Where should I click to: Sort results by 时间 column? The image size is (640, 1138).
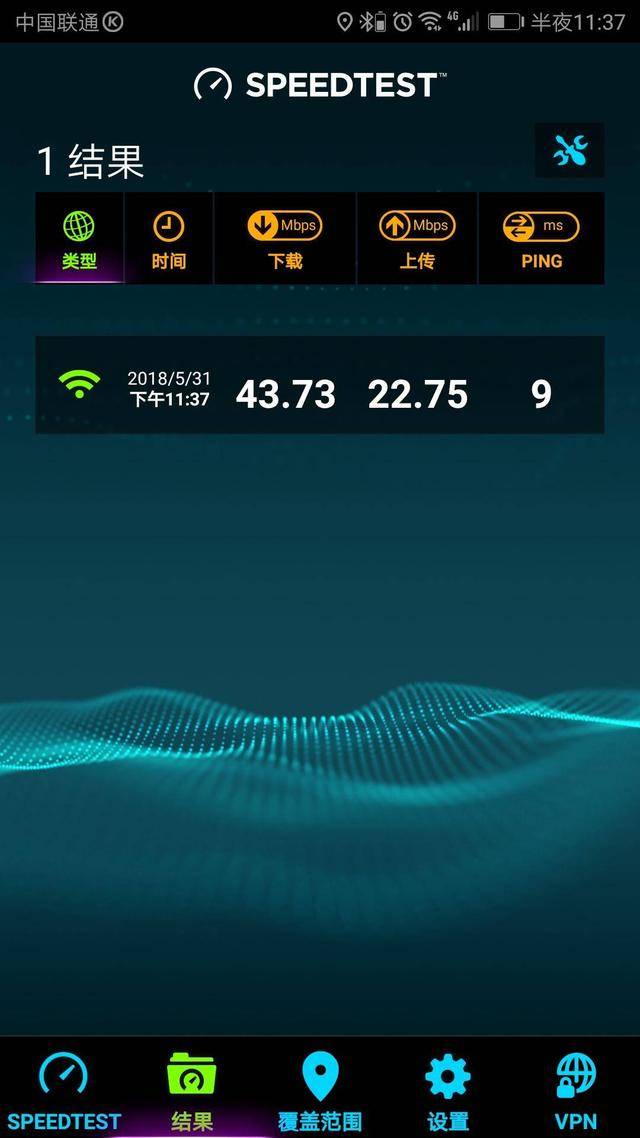[168, 239]
